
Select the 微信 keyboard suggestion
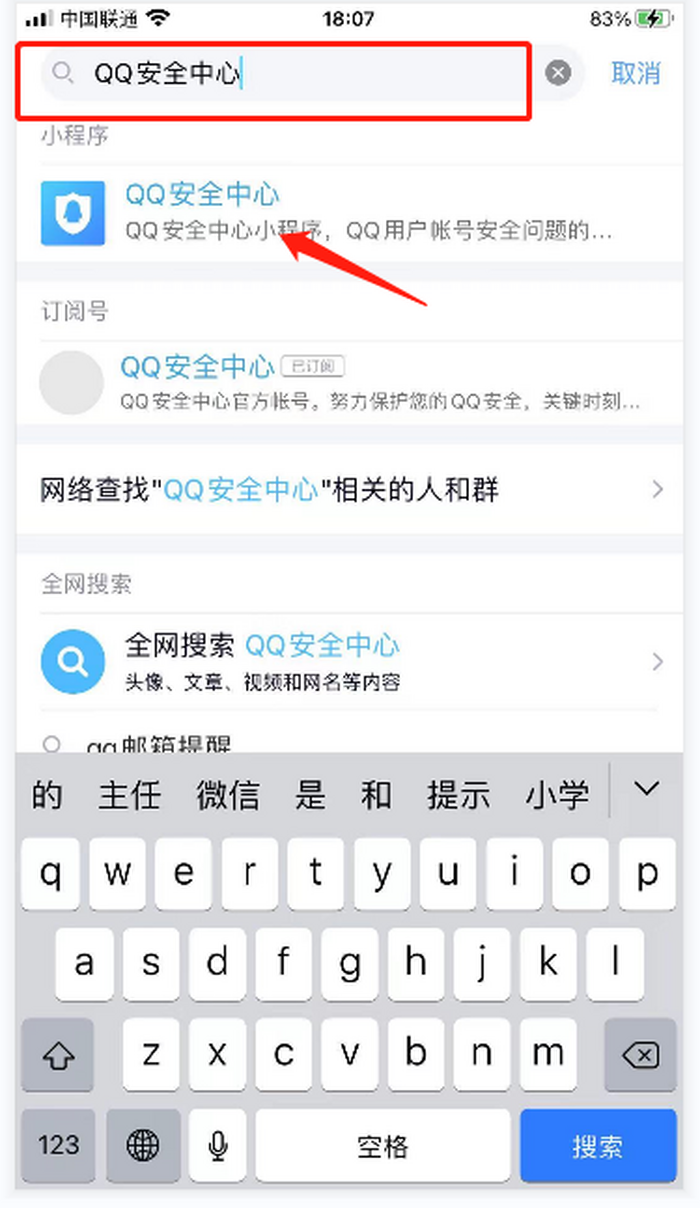pos(228,795)
